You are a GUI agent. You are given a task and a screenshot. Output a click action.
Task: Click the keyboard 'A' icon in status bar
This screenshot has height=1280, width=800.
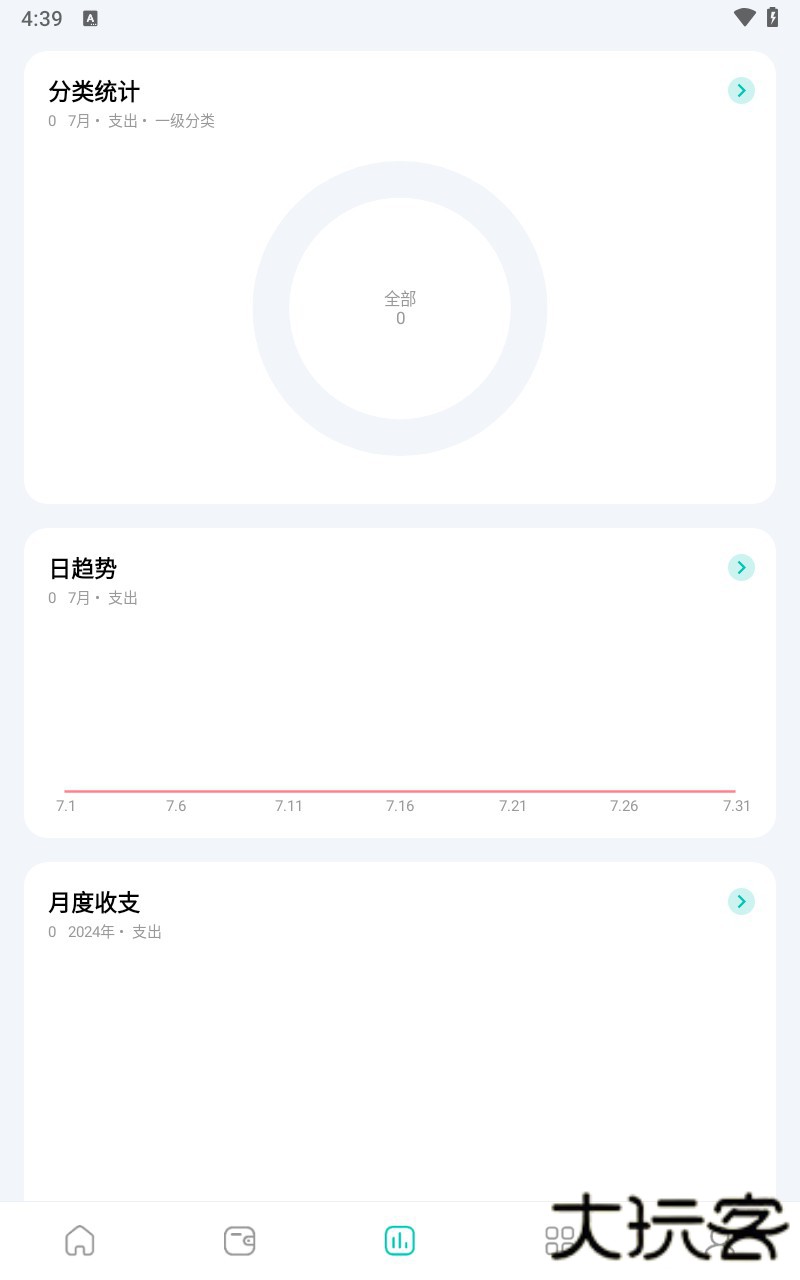pos(90,18)
